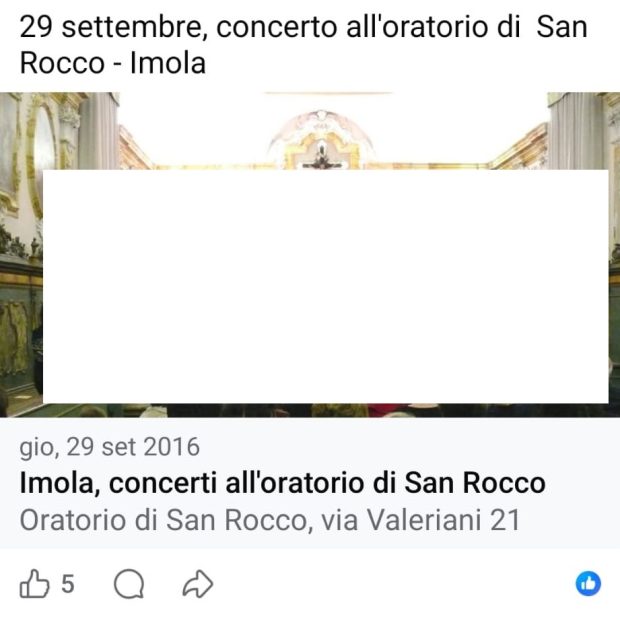Screen dimensions: 620x623
Task: View who reacted with a like
Action: pyautogui.click(x=588, y=584)
